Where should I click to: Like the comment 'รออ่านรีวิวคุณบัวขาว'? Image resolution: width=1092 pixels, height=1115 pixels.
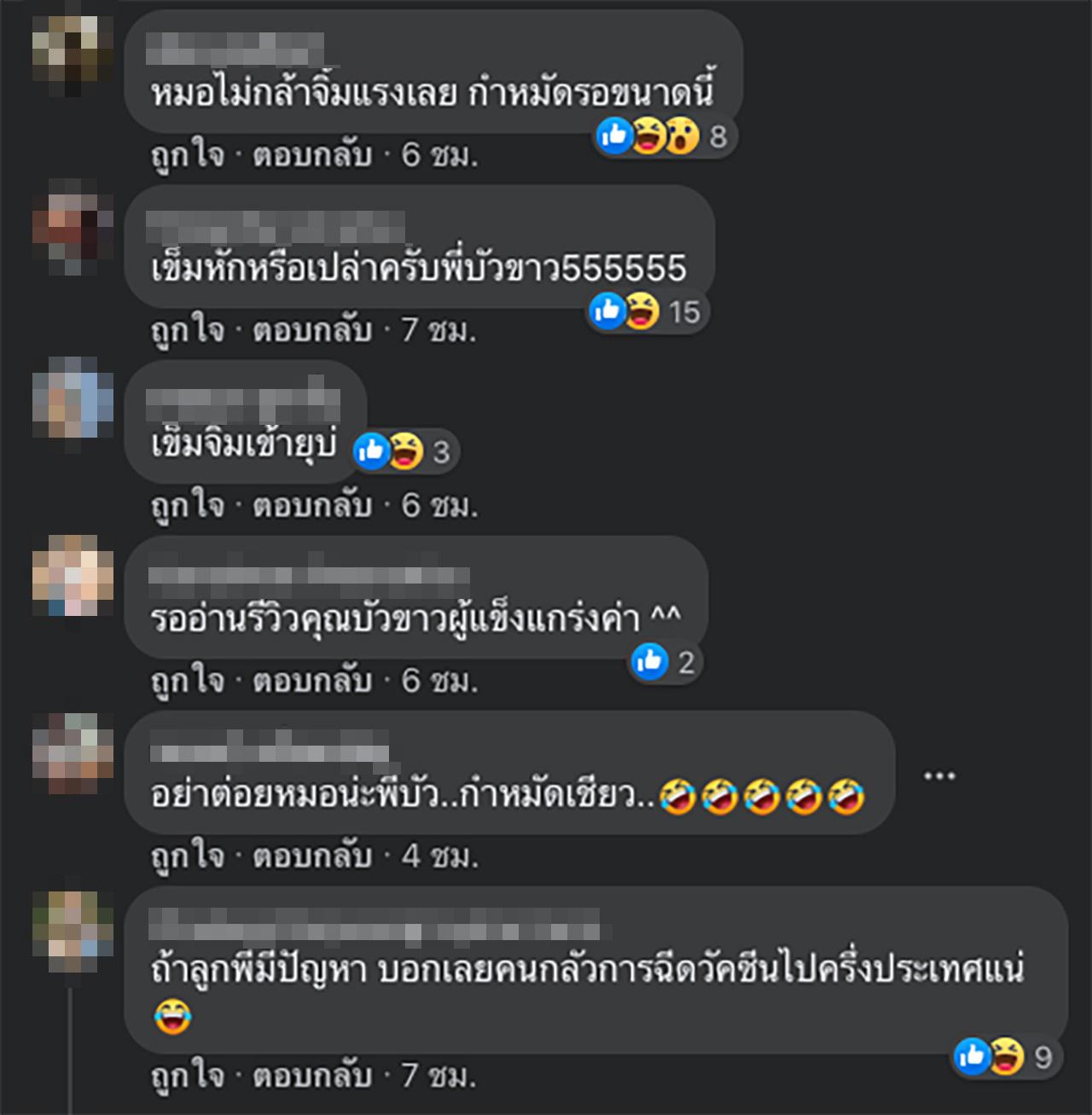(x=187, y=681)
